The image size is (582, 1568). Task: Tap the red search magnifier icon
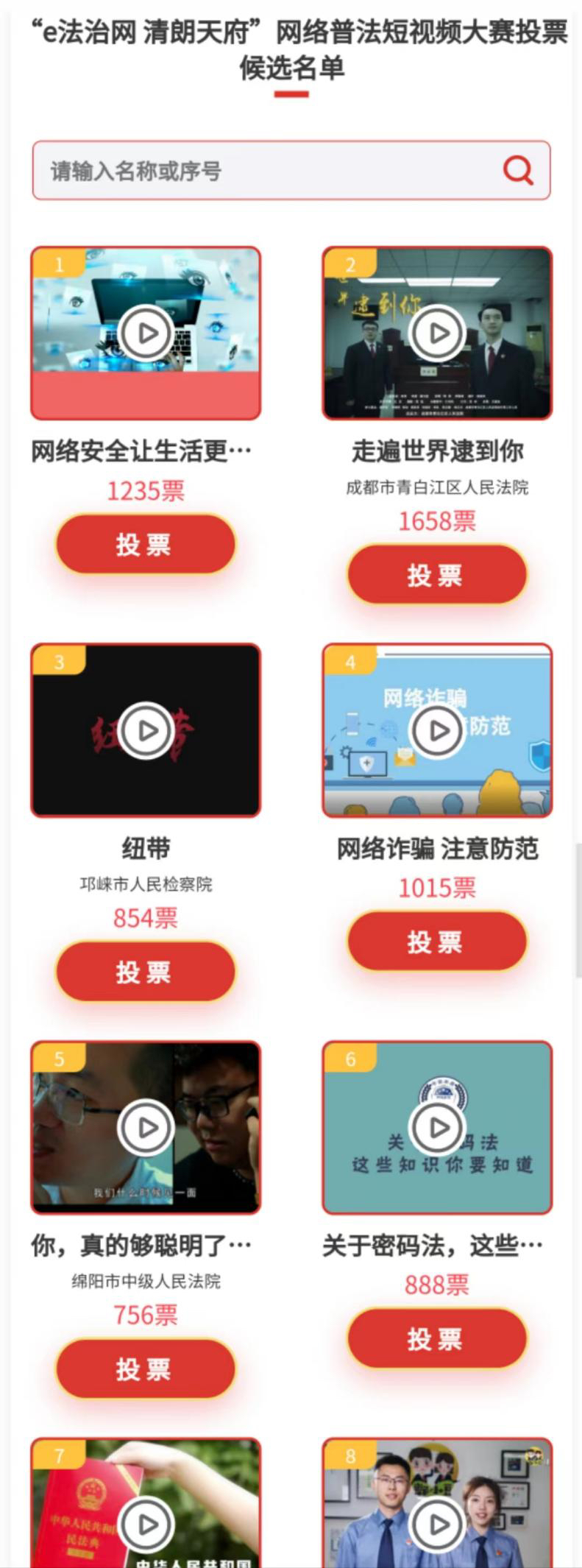tap(518, 171)
